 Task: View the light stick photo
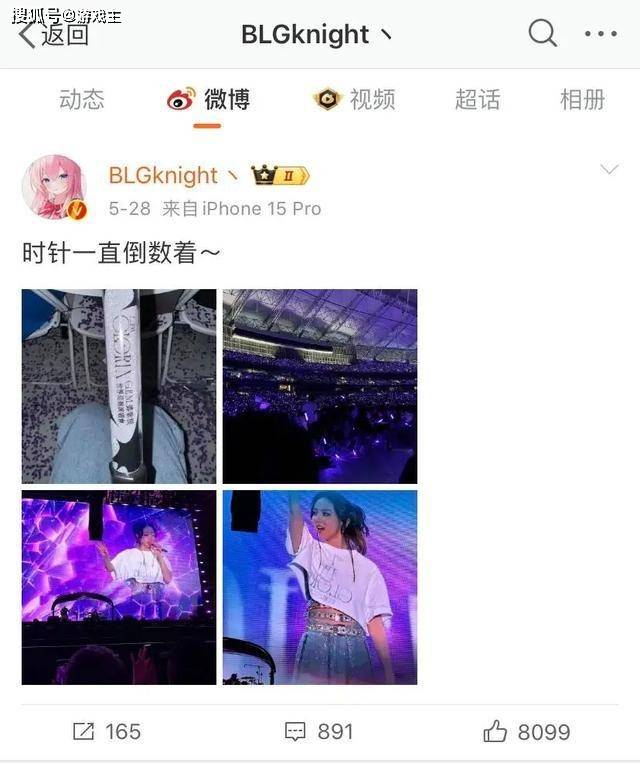119,386
